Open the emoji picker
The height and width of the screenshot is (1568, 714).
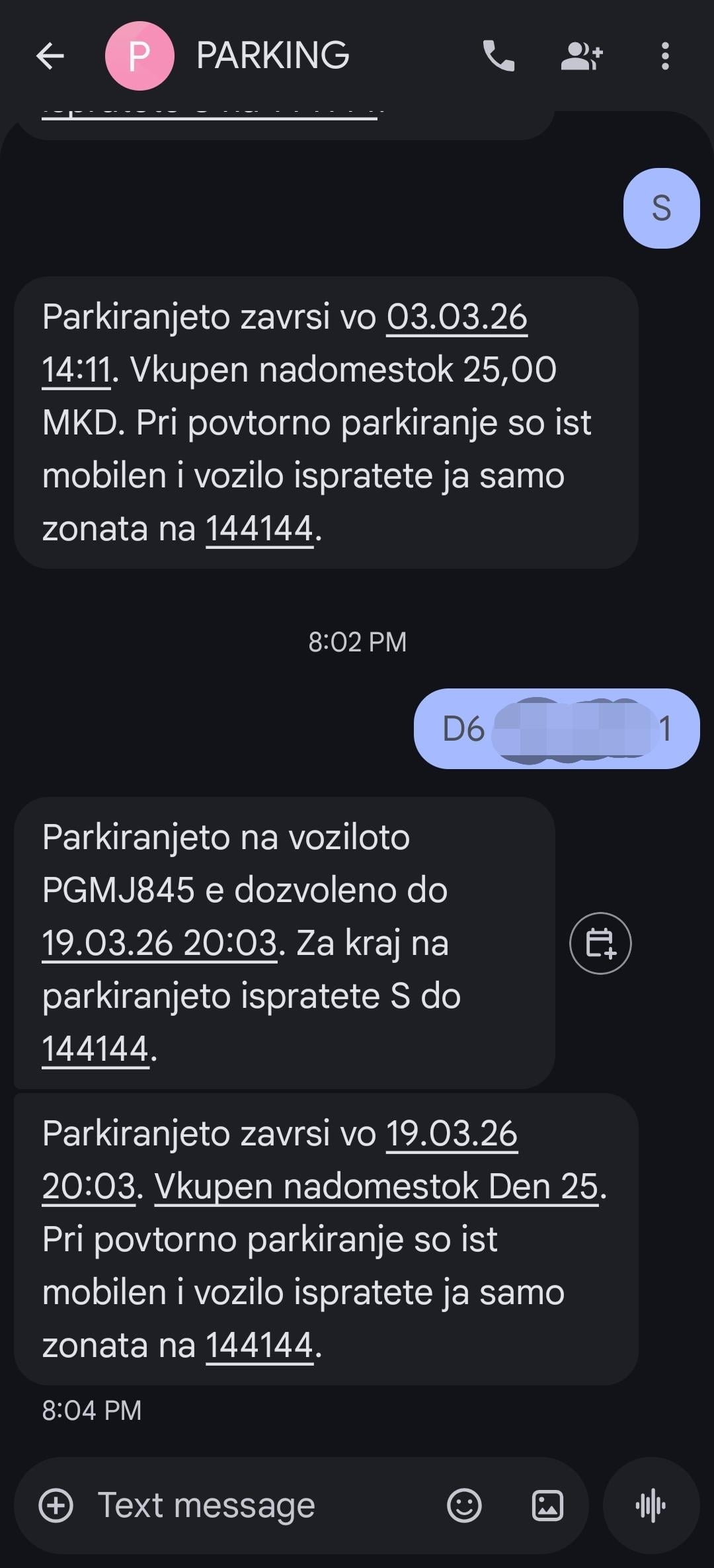(x=464, y=1506)
